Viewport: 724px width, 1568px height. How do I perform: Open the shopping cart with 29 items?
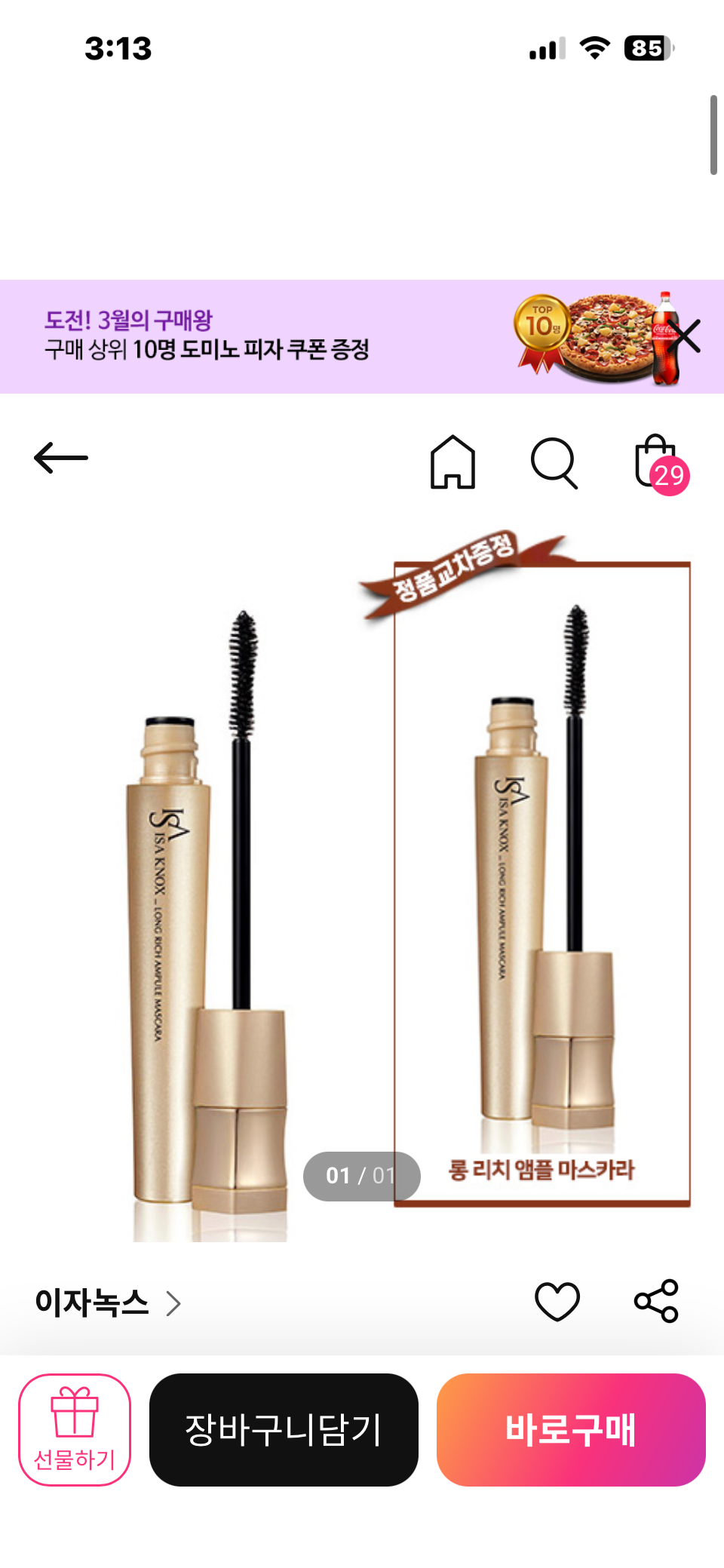pyautogui.click(x=659, y=463)
